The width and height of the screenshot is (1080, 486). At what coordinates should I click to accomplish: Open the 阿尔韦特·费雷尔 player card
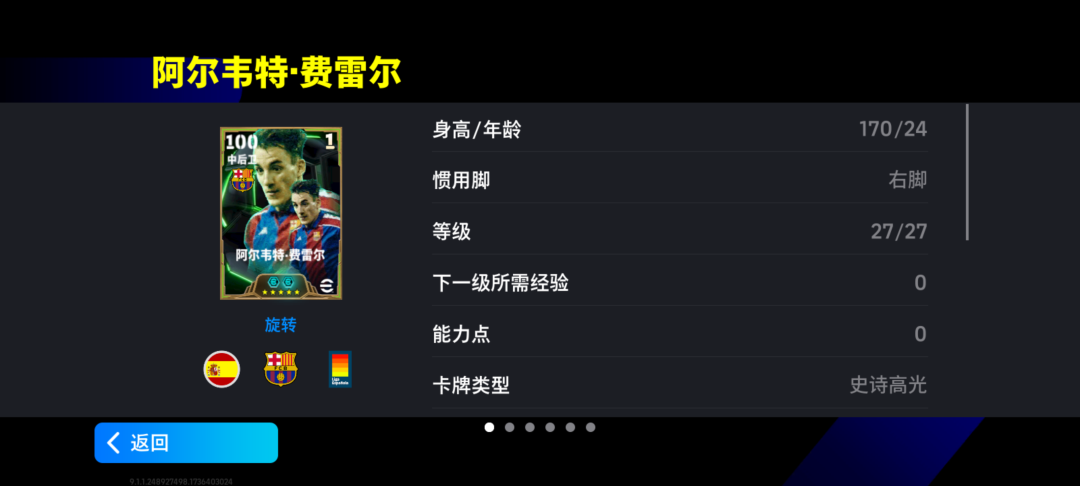click(280, 212)
